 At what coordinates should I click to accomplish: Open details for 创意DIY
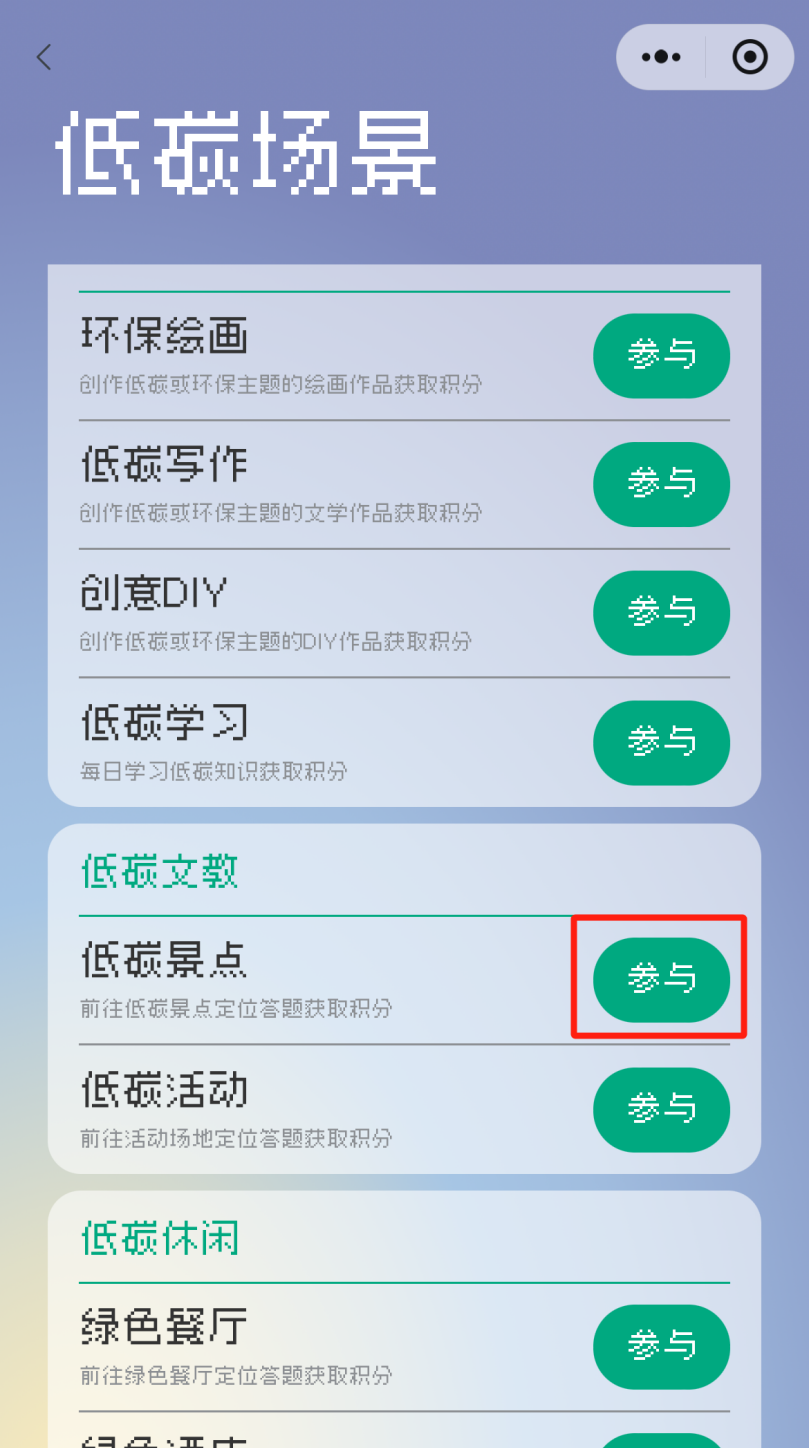pyautogui.click(x=152, y=594)
